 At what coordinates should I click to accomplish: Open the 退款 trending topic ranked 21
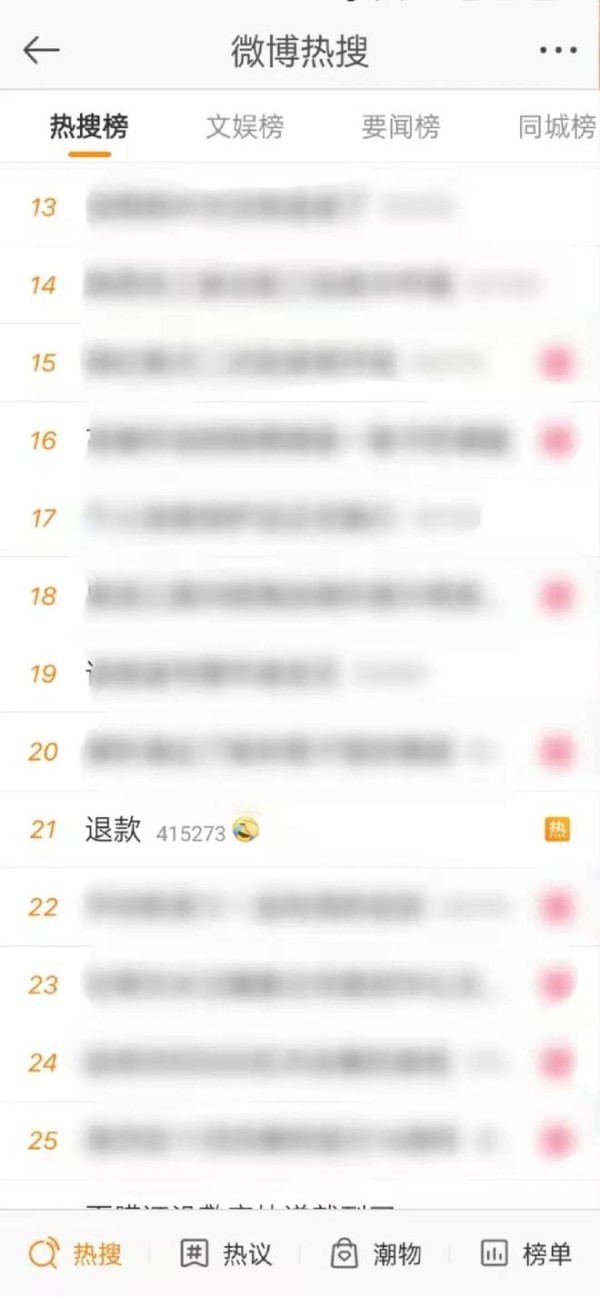114,830
